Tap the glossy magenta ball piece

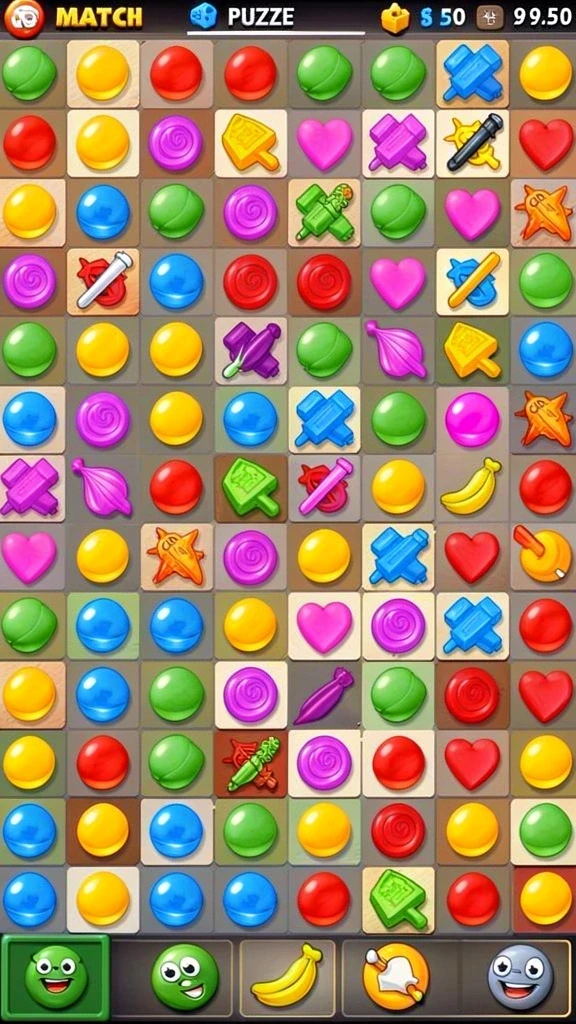[472, 419]
